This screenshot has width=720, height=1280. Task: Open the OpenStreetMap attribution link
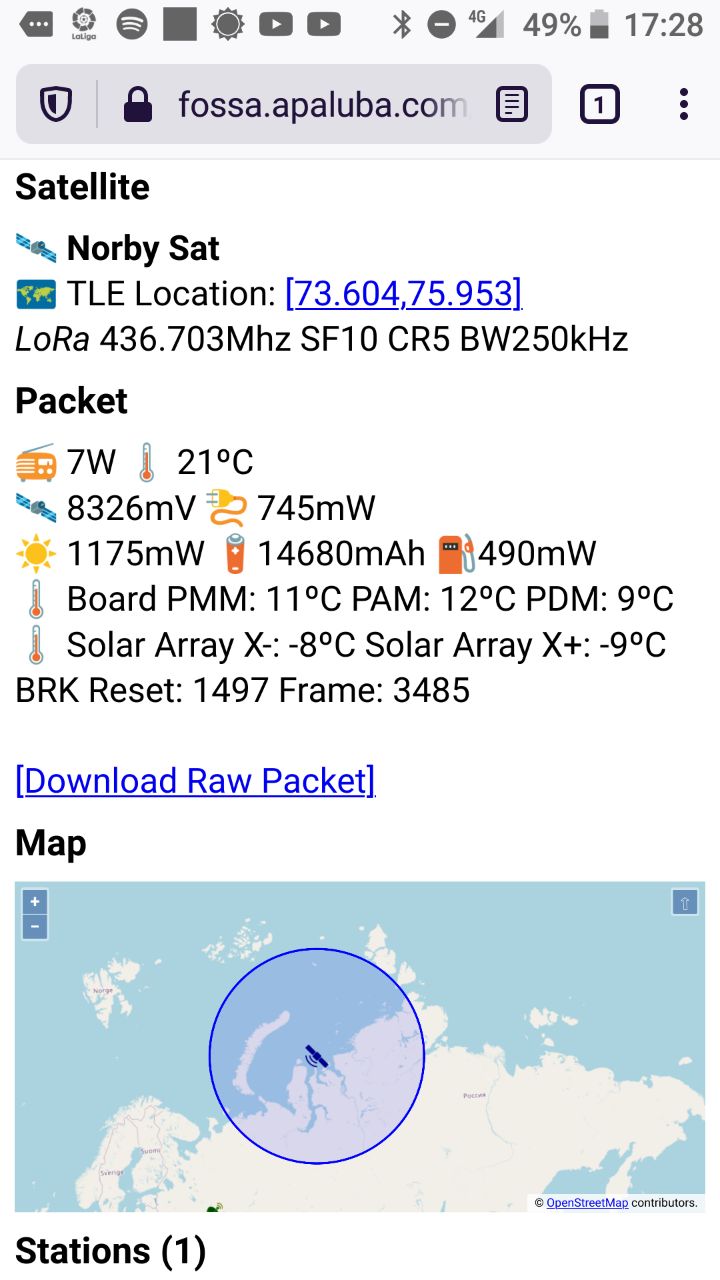pos(587,1203)
